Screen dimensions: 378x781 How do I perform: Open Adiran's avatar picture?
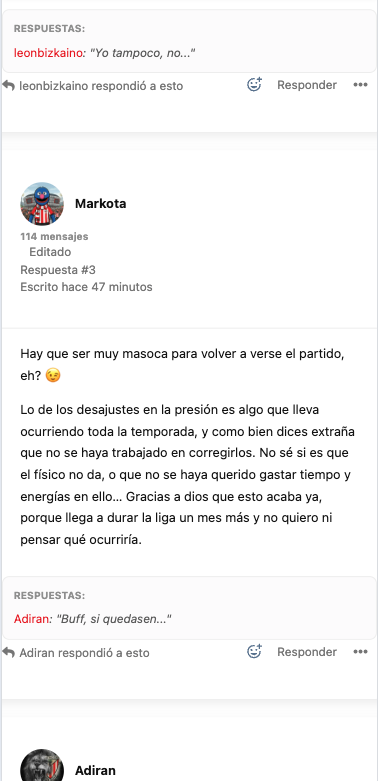(42, 765)
